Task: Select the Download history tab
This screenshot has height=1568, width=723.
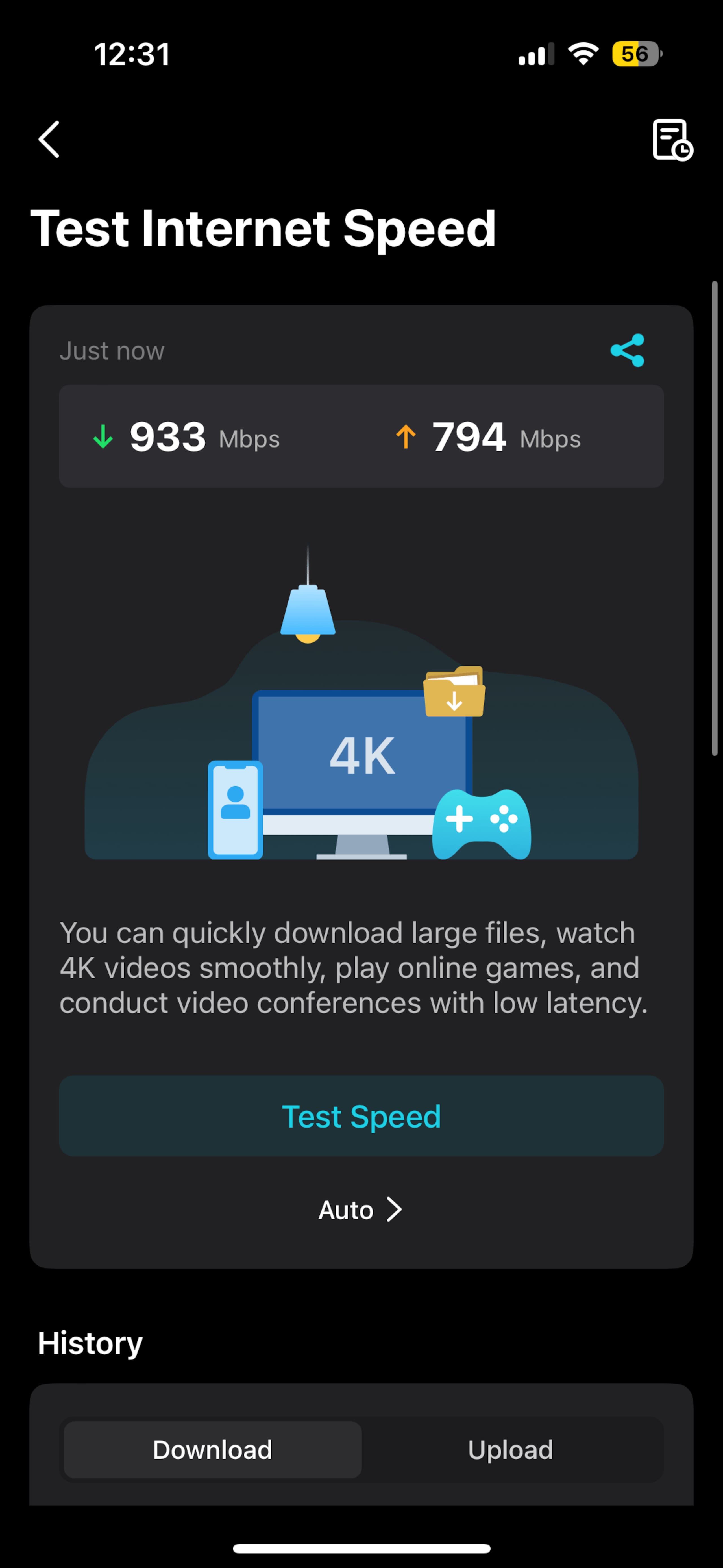Action: (212, 1450)
